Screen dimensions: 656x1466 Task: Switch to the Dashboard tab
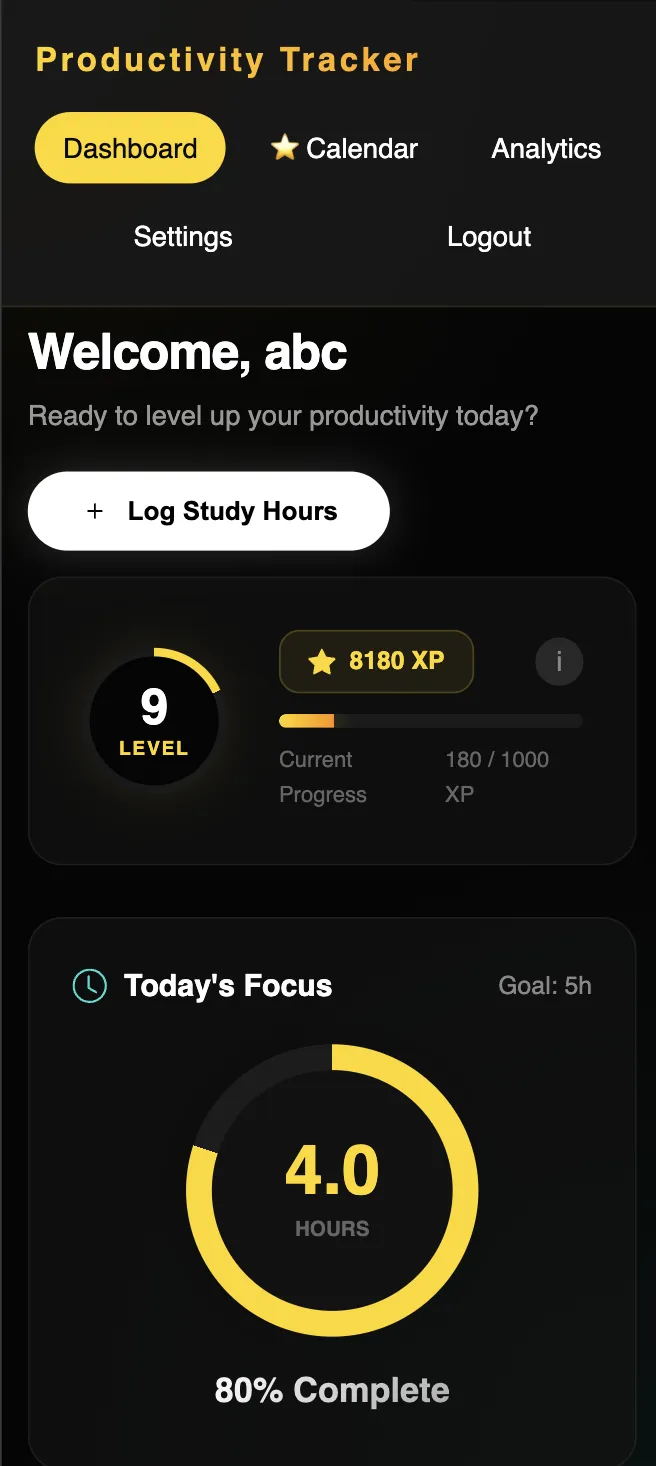click(x=130, y=148)
